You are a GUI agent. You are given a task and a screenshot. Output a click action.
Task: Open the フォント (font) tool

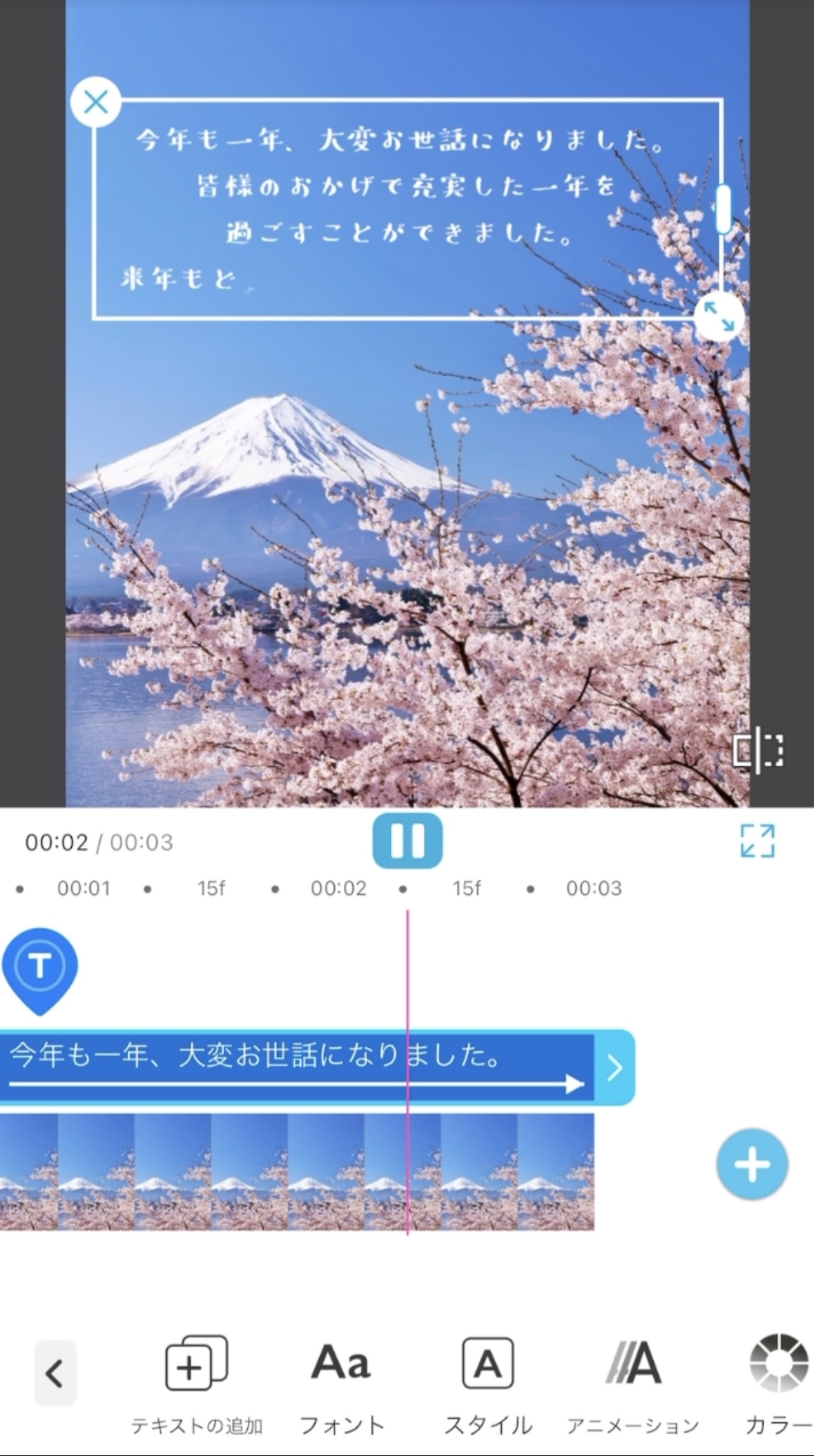pos(342,1361)
